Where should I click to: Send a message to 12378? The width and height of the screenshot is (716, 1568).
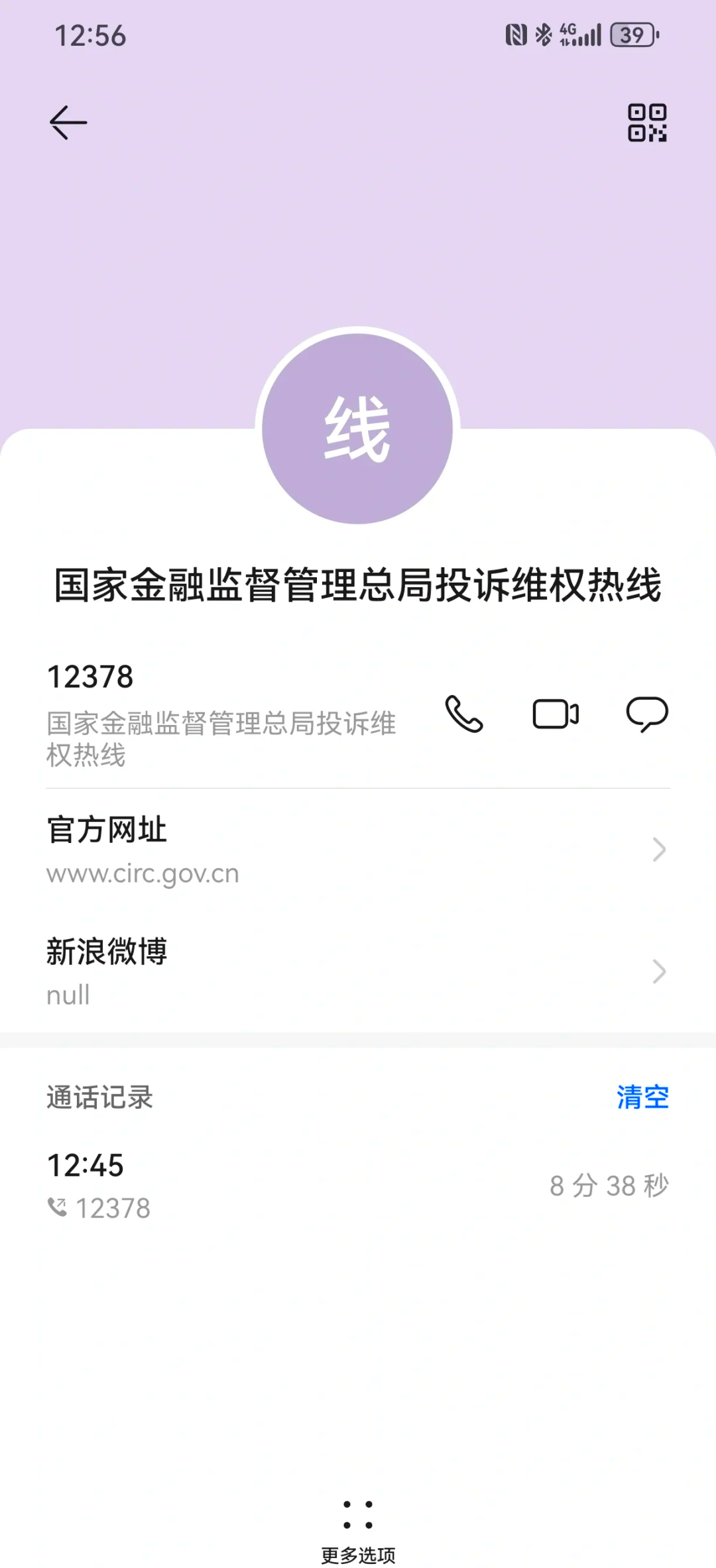coord(647,714)
